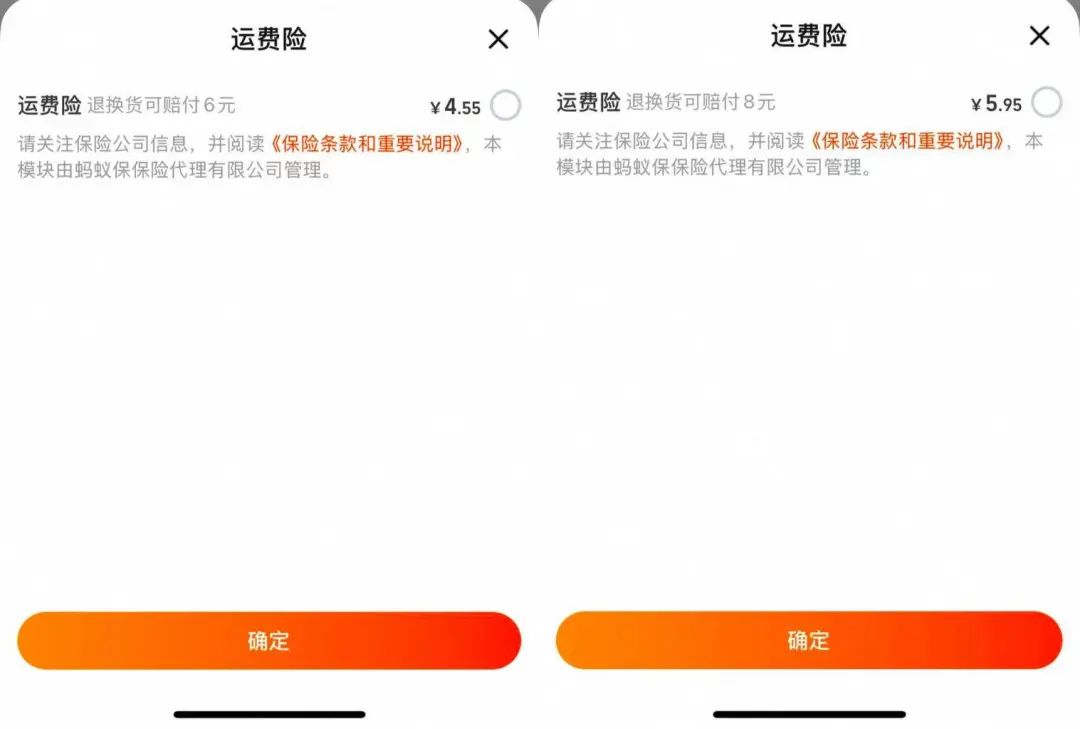Open 保险条款和重要说明 link under 赔付6元 option
The height and width of the screenshot is (729, 1080).
click(369, 144)
